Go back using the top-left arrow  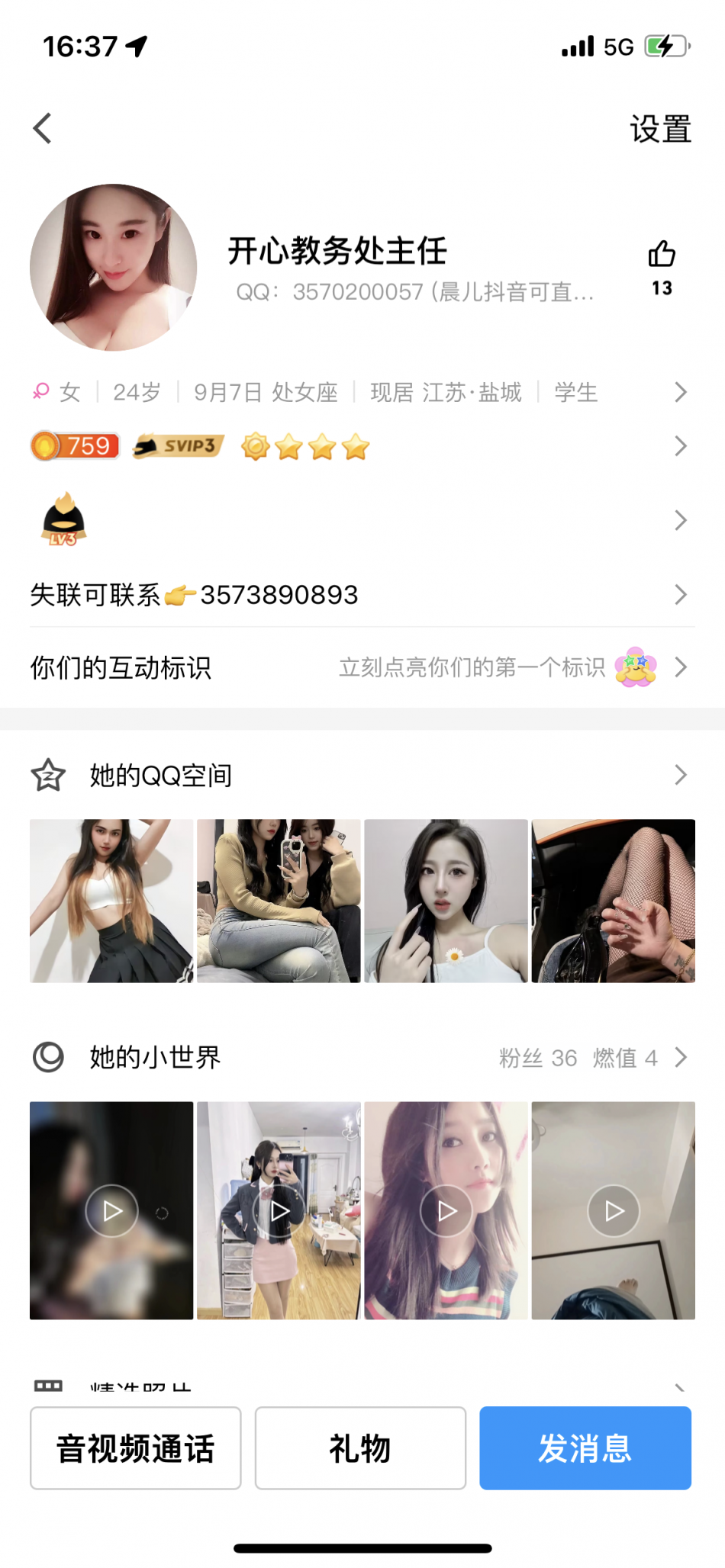point(43,128)
